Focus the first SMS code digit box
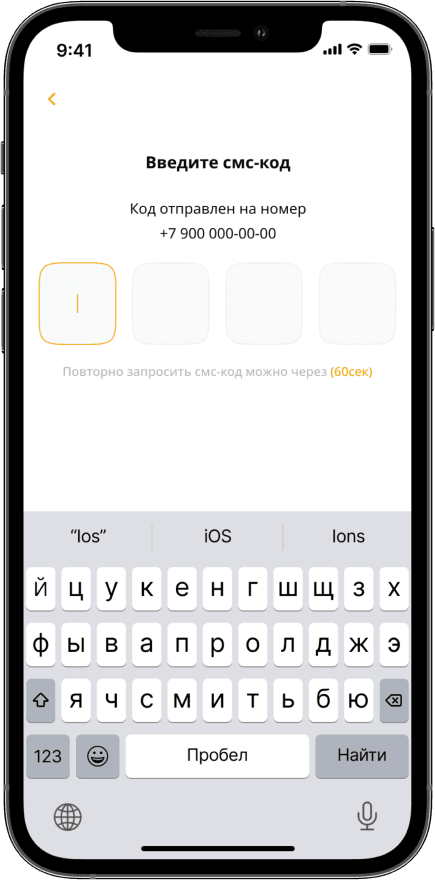 click(x=77, y=303)
